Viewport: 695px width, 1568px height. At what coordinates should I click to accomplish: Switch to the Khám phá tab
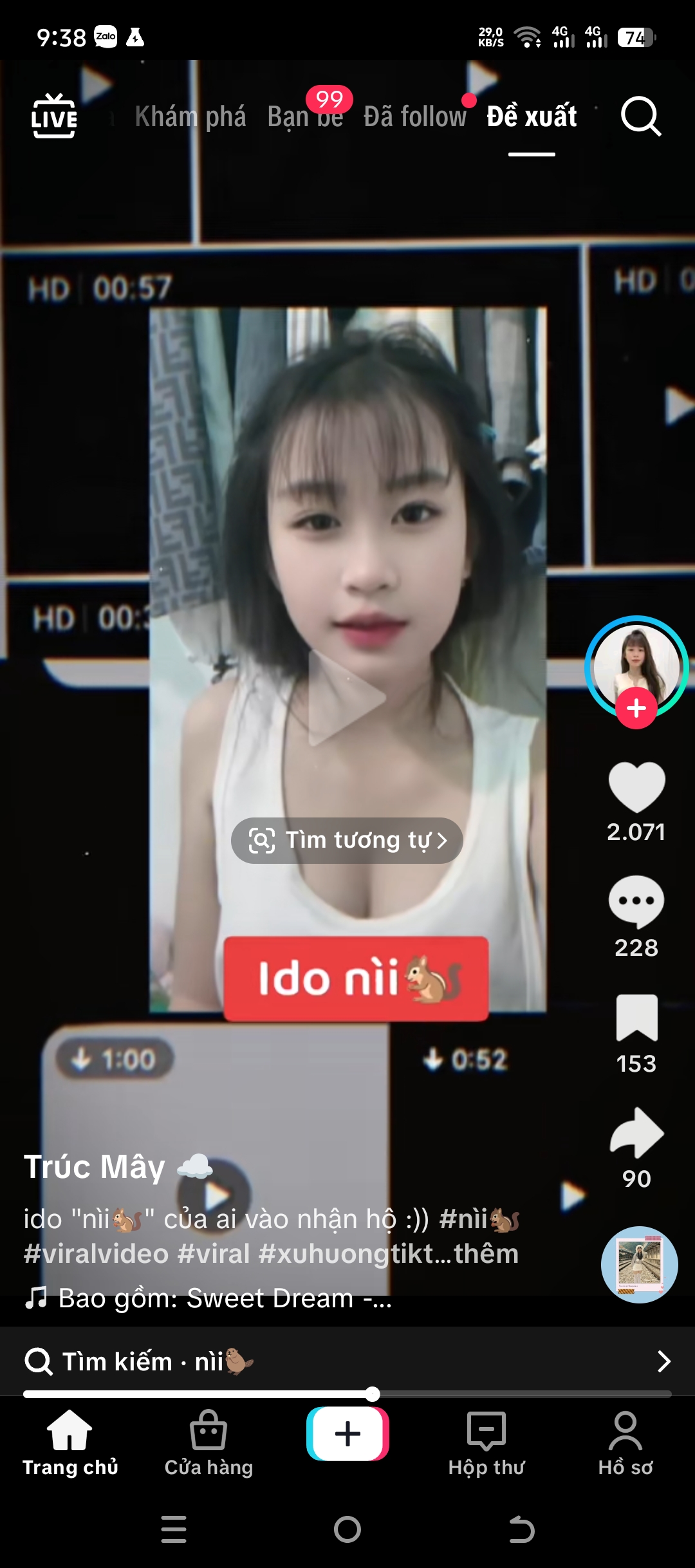190,117
